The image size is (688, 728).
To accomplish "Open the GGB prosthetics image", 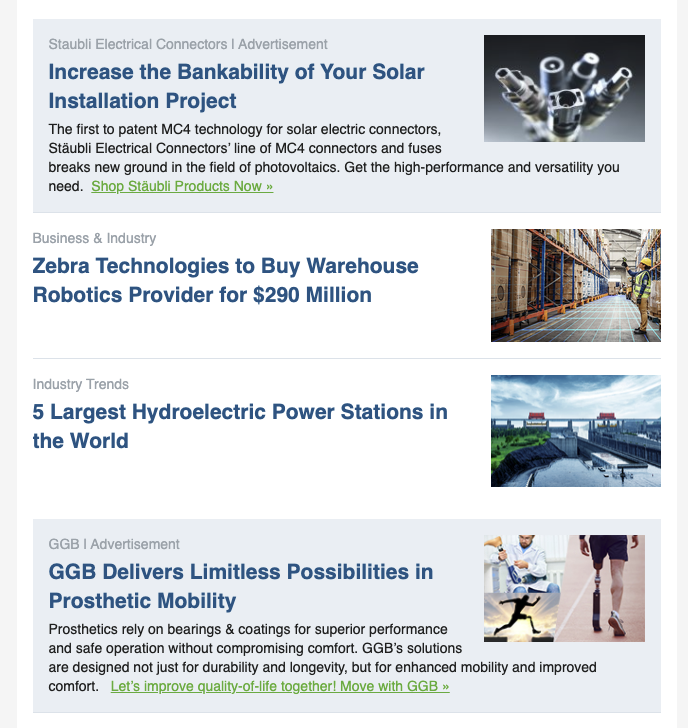I will click(x=564, y=588).
